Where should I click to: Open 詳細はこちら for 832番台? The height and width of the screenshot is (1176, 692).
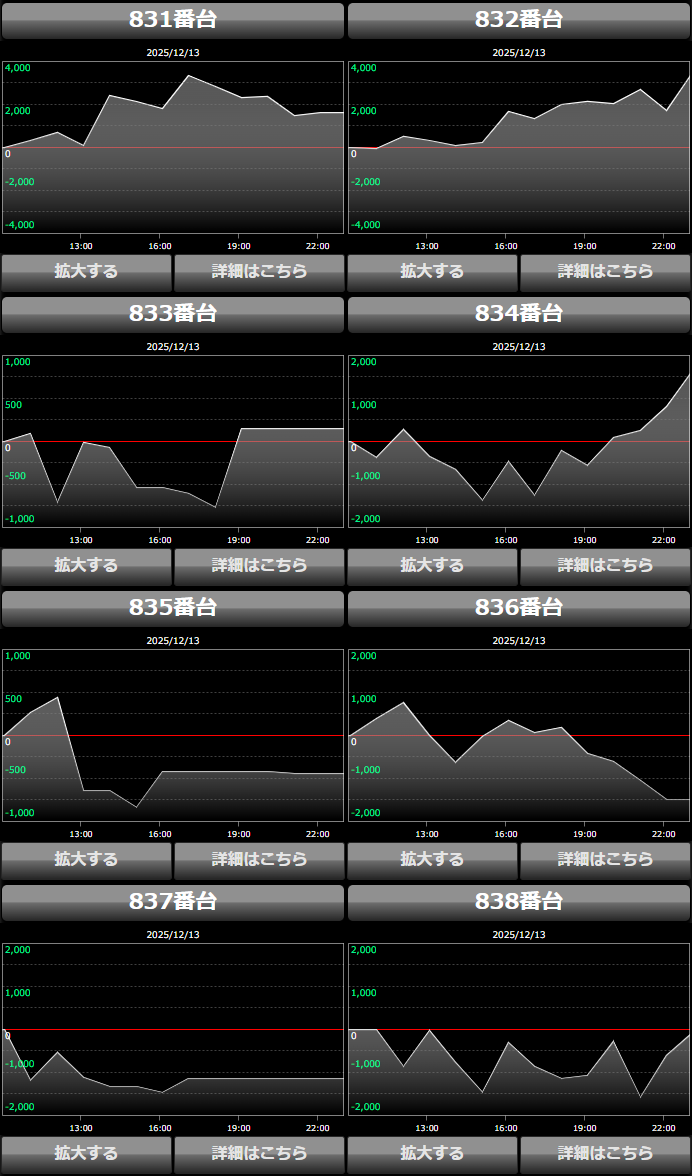point(605,271)
